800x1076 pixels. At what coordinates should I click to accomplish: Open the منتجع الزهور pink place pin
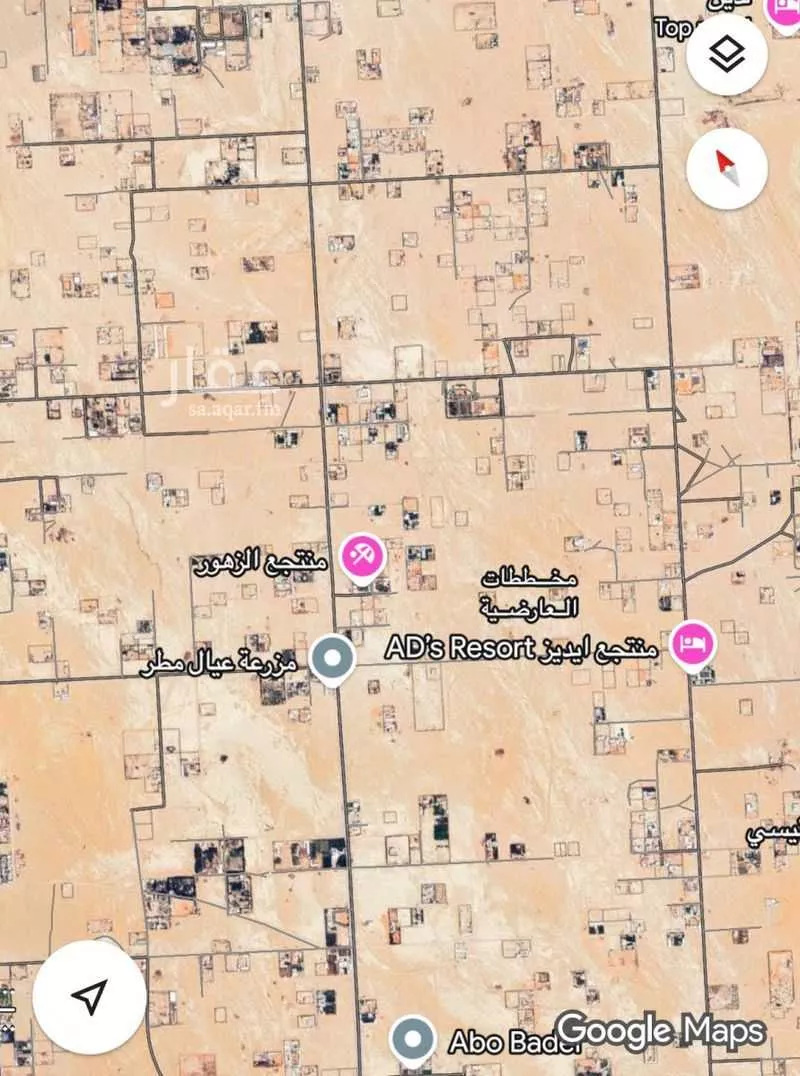[363, 557]
